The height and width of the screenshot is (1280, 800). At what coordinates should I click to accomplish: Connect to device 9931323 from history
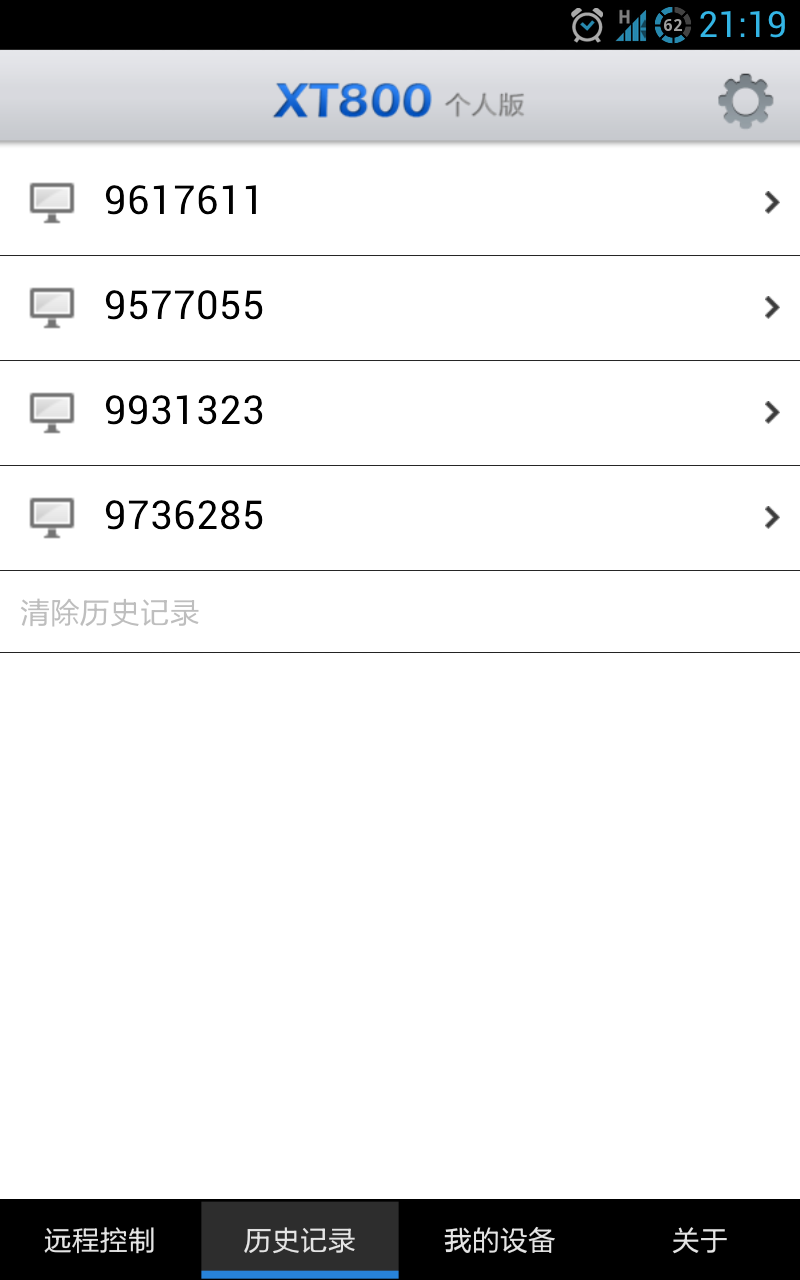click(x=400, y=412)
